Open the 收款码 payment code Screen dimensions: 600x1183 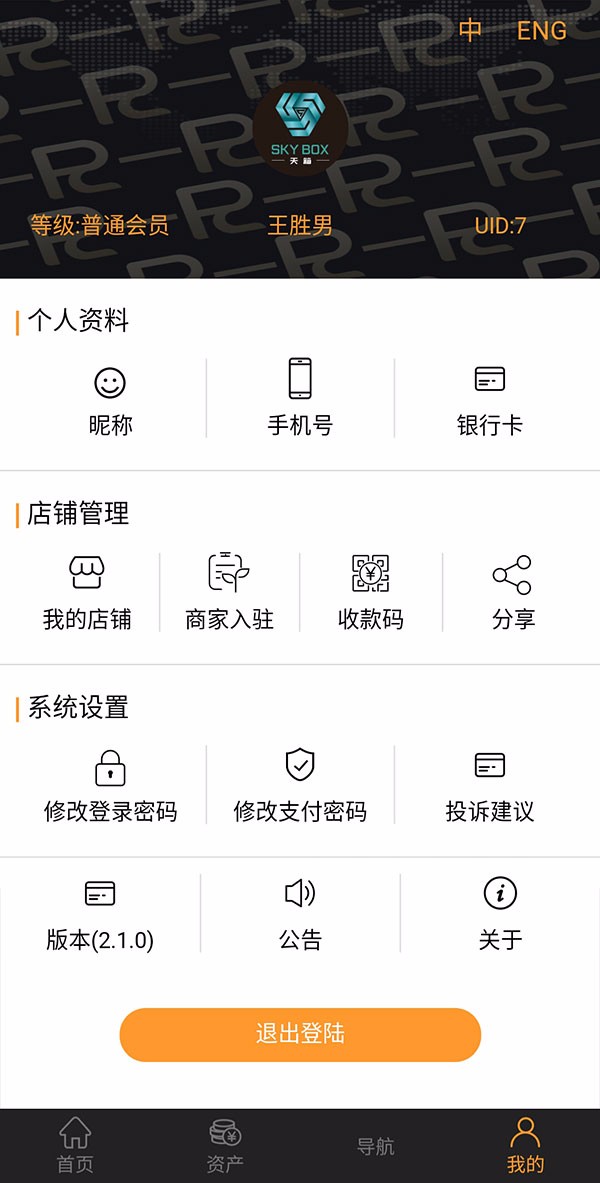[371, 593]
